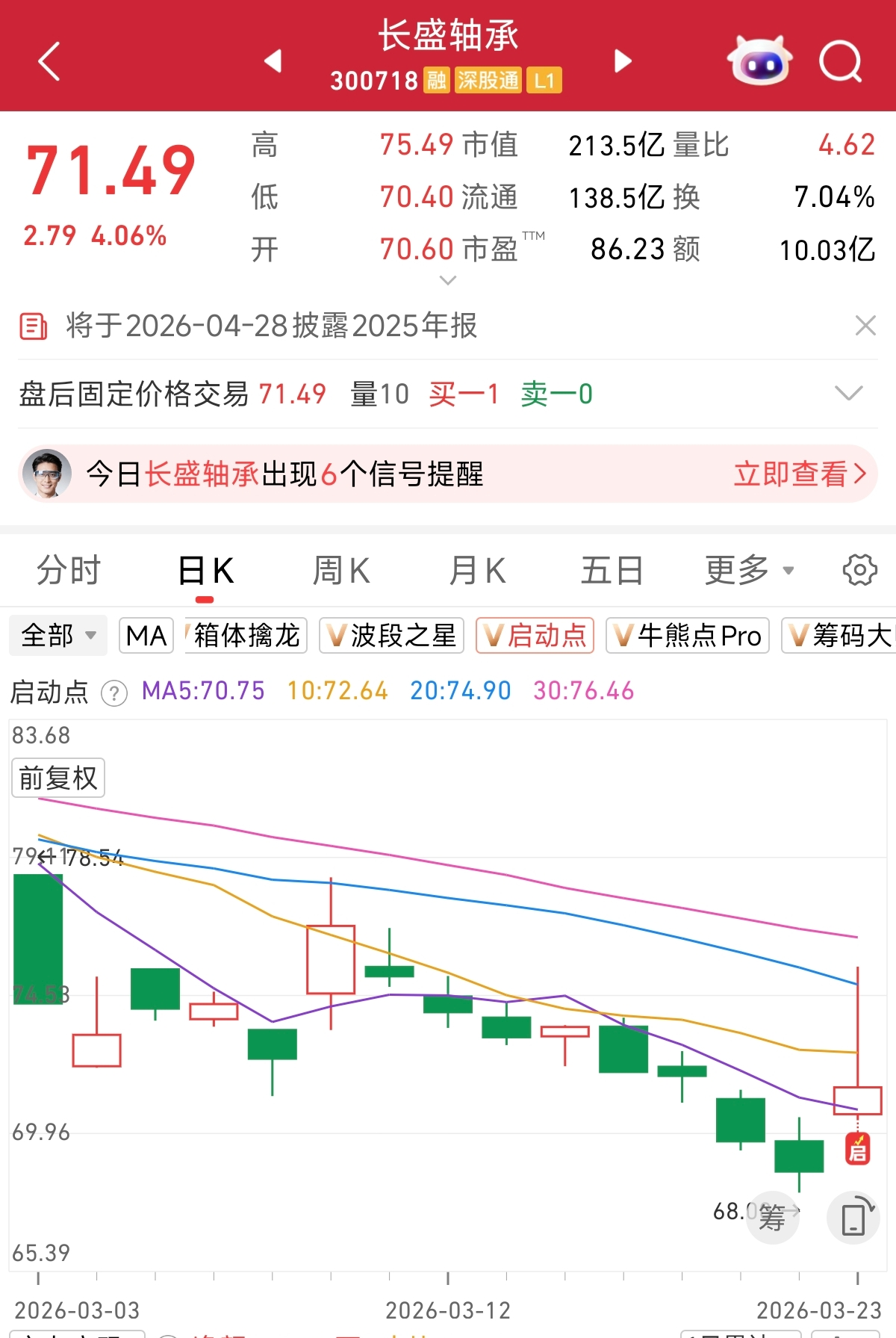The image size is (896, 1338).
Task: Go back using the top-left arrow
Action: tap(49, 61)
